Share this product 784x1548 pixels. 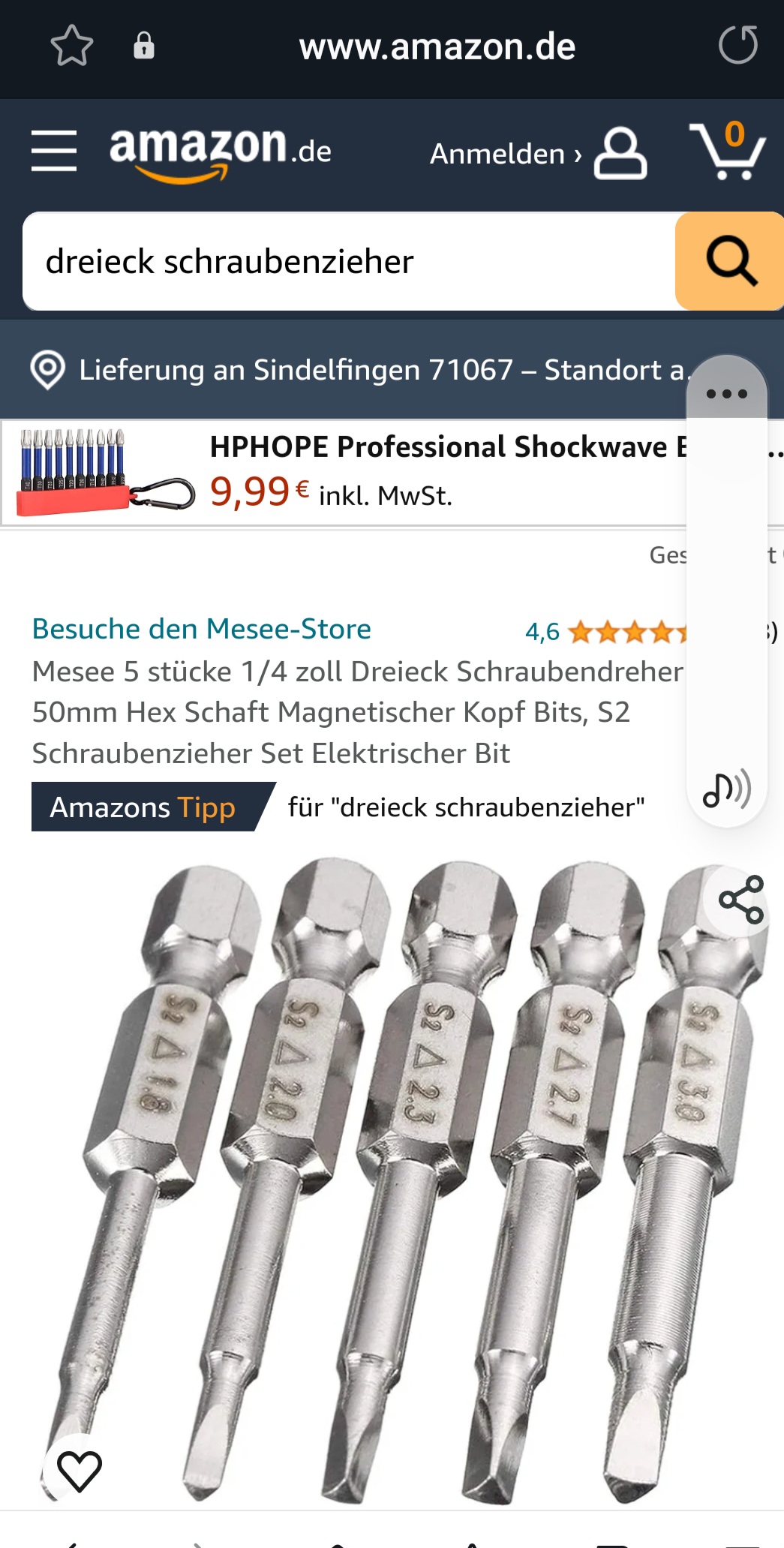pos(740,899)
